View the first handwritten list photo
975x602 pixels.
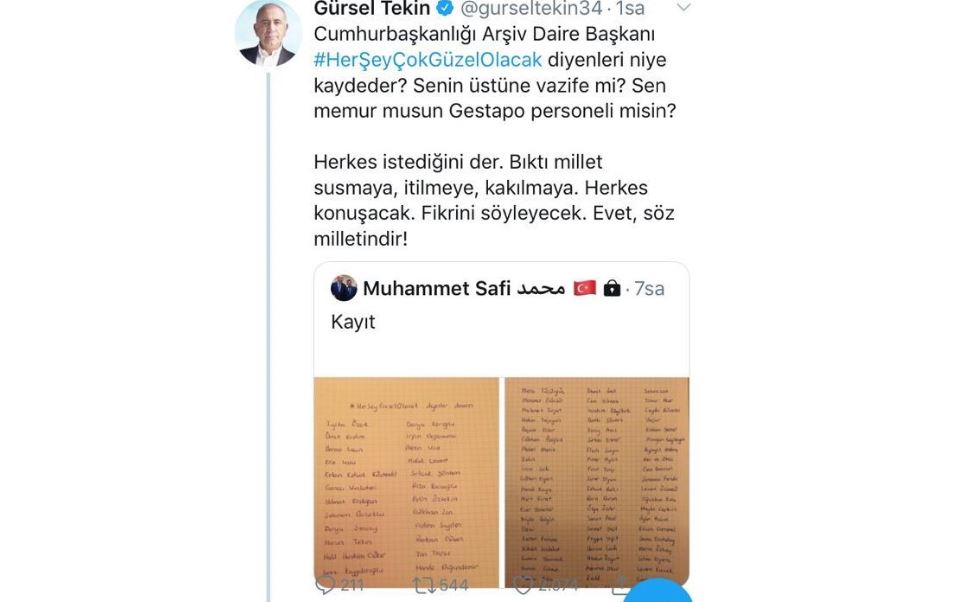(x=406, y=481)
